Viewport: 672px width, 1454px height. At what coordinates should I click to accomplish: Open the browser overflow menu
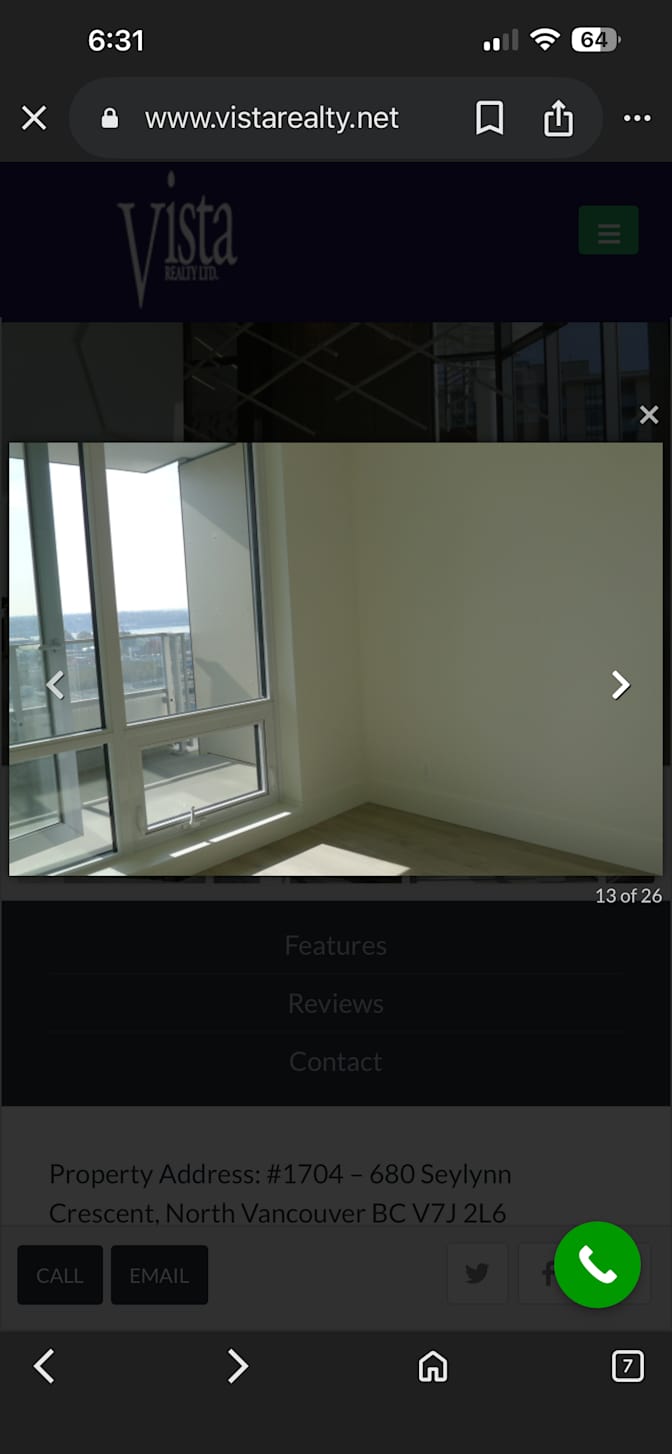click(x=637, y=119)
